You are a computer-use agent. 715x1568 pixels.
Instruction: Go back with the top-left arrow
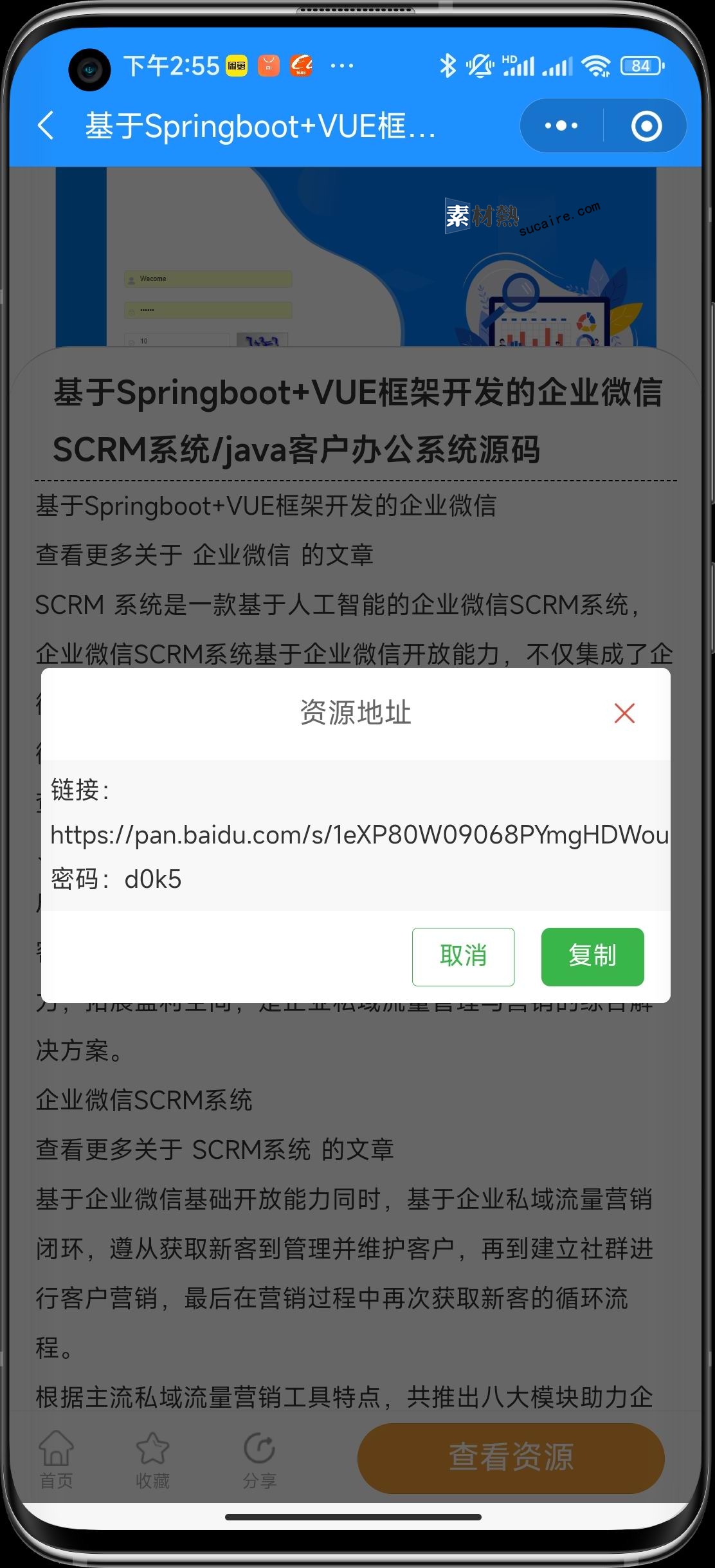coord(46,125)
